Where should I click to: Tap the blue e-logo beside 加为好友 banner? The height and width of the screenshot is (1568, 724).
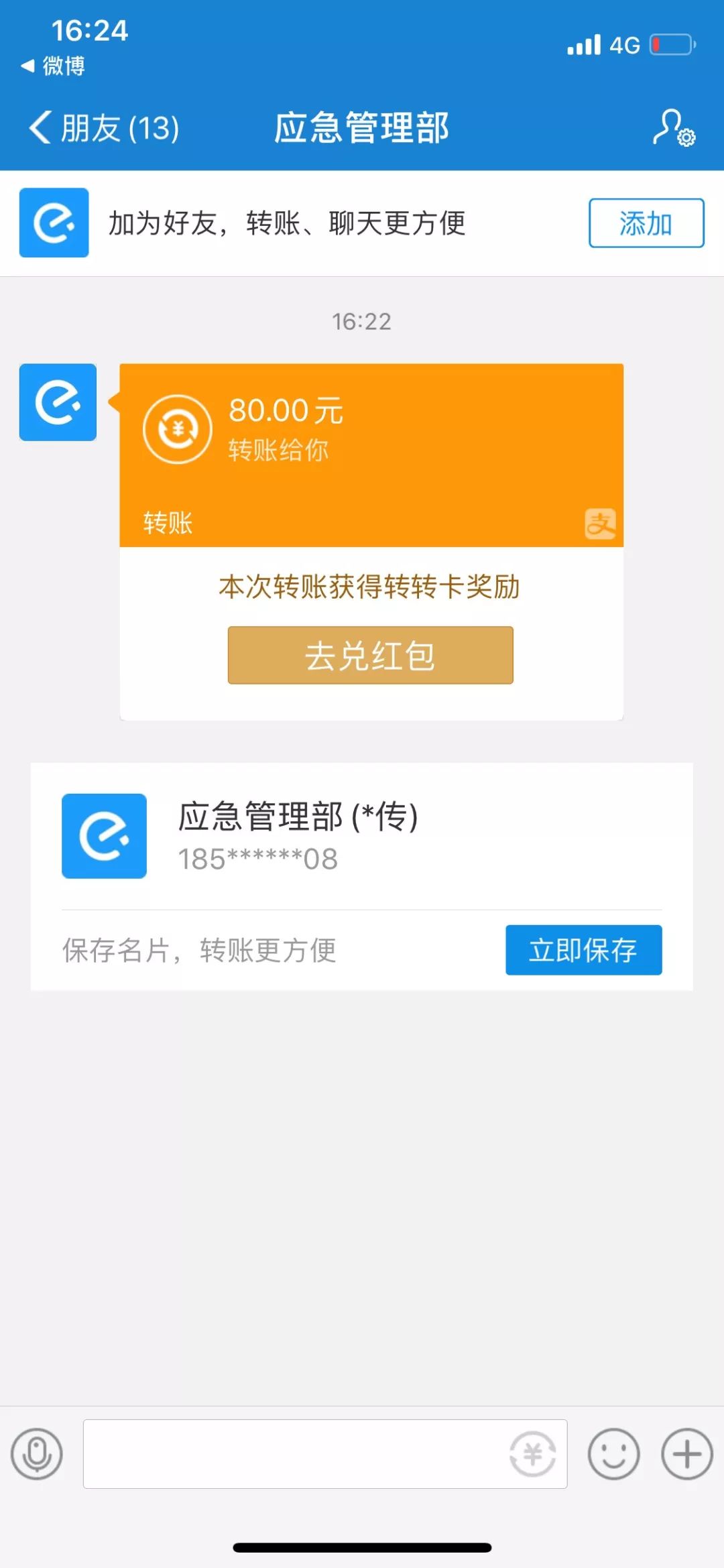54,223
